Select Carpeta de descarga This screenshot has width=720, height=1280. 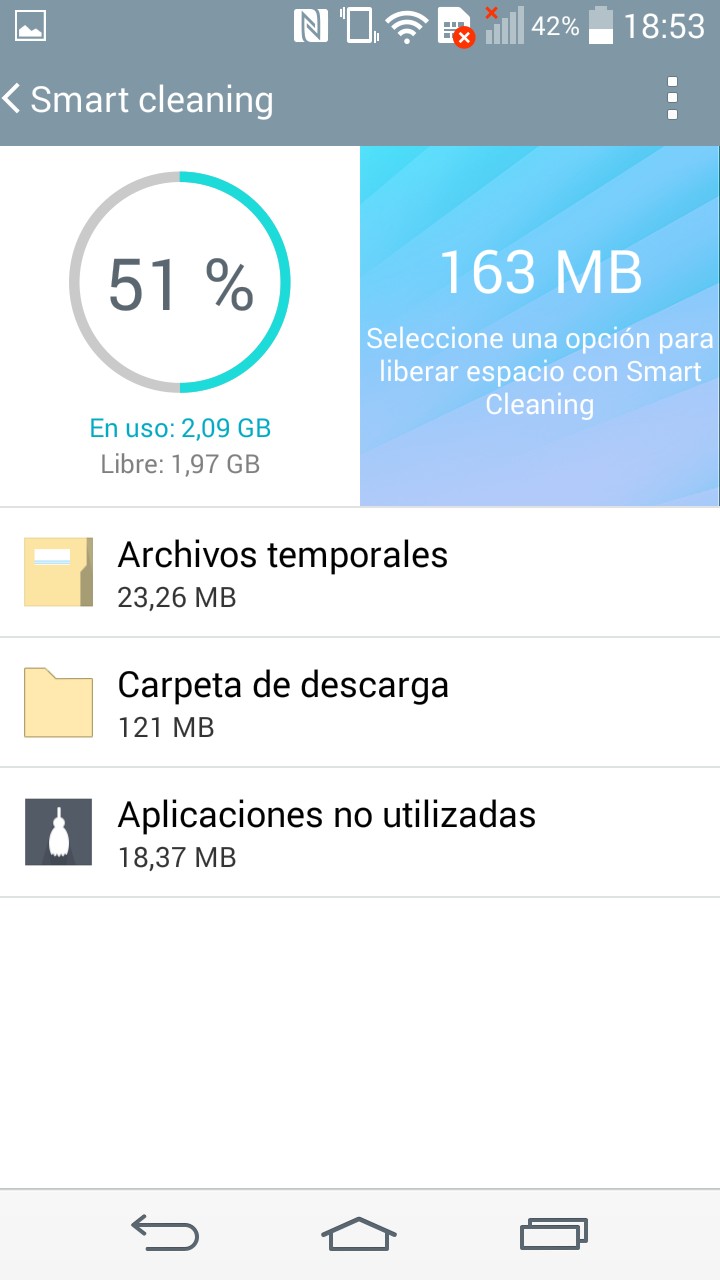tap(360, 703)
